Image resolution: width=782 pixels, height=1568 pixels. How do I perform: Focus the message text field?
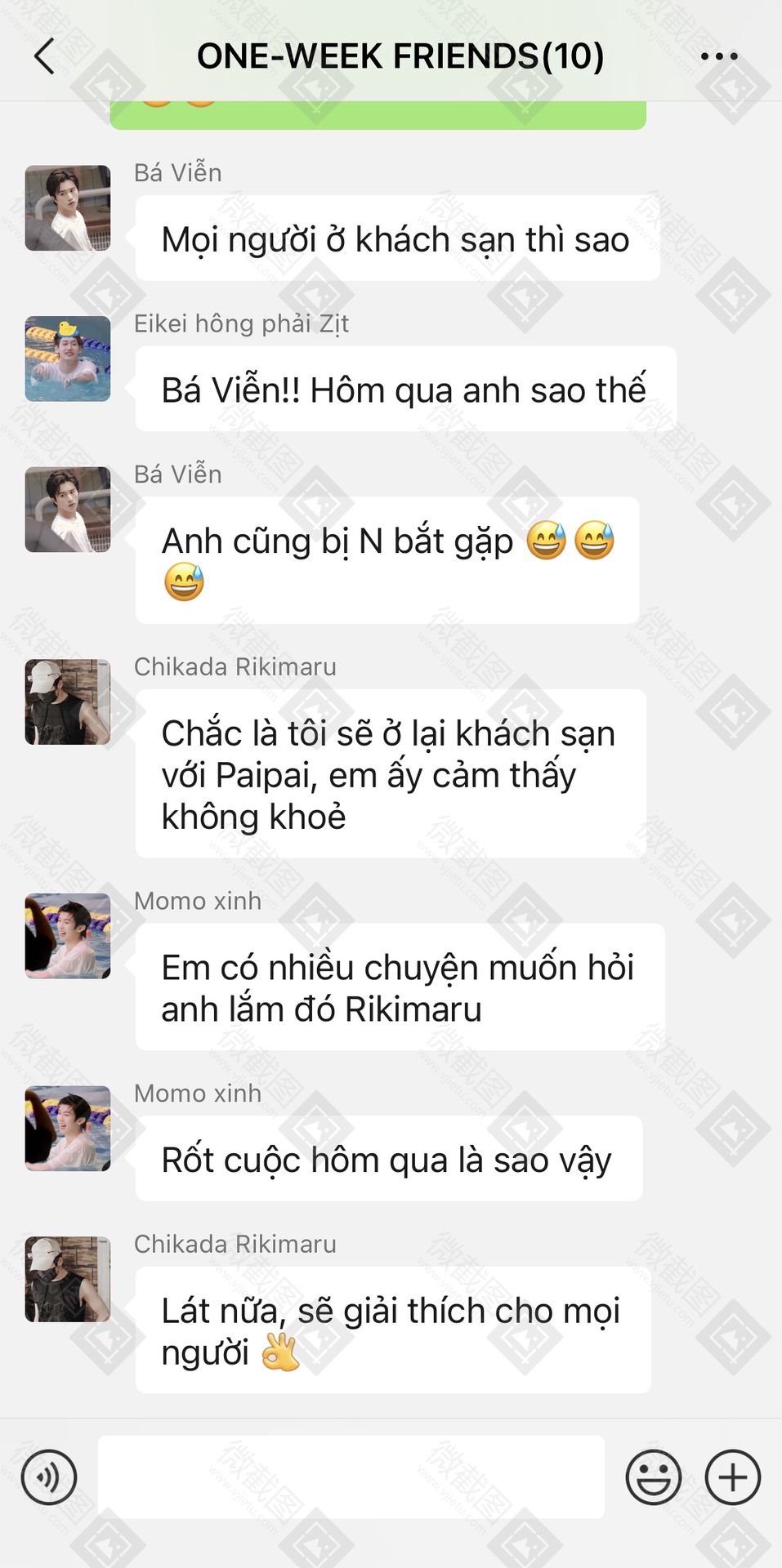pos(351,1477)
